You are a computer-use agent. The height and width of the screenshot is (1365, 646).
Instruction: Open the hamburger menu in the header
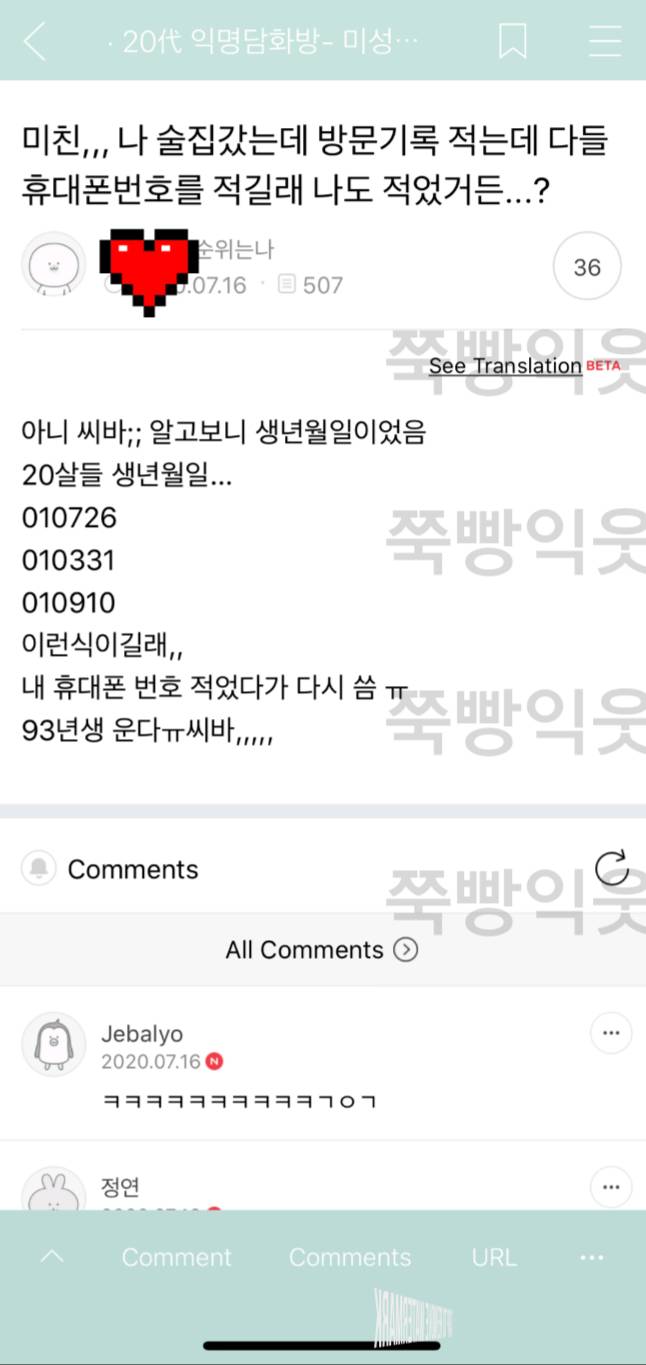click(x=606, y=41)
